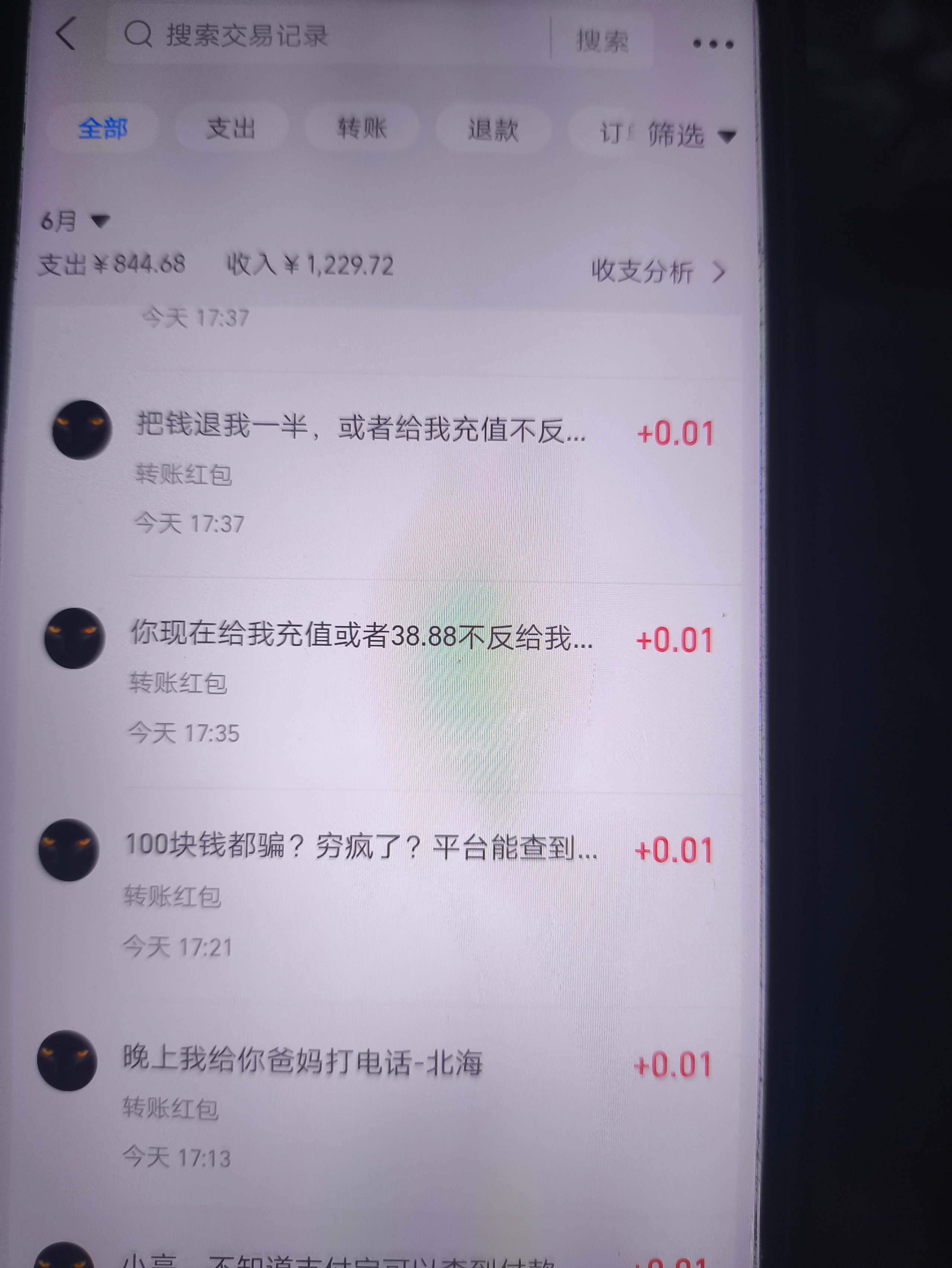The height and width of the screenshot is (1268, 952).
Task: Tap the 搜索 button
Action: coord(602,41)
